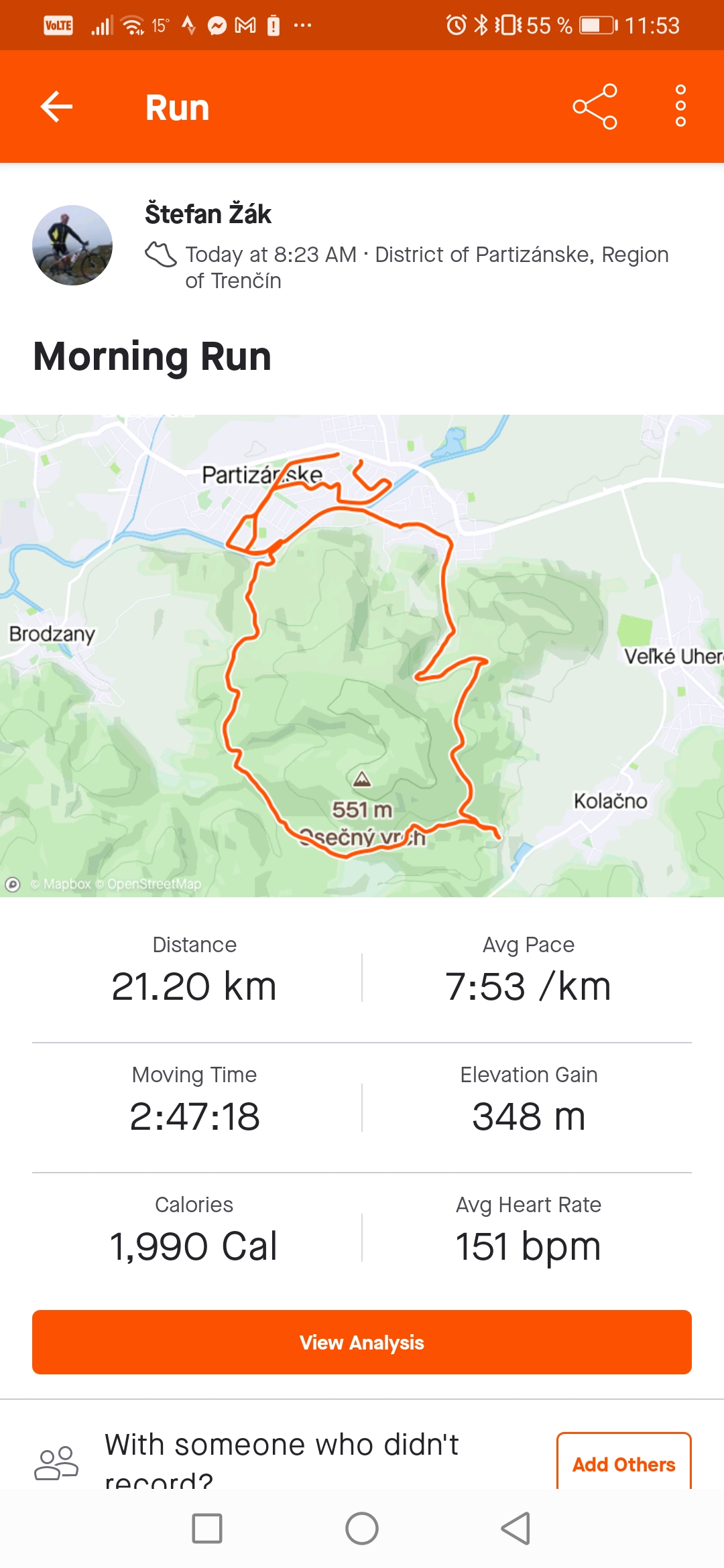
Task: Open the Mapbox attribution info icon
Action: tap(13, 884)
